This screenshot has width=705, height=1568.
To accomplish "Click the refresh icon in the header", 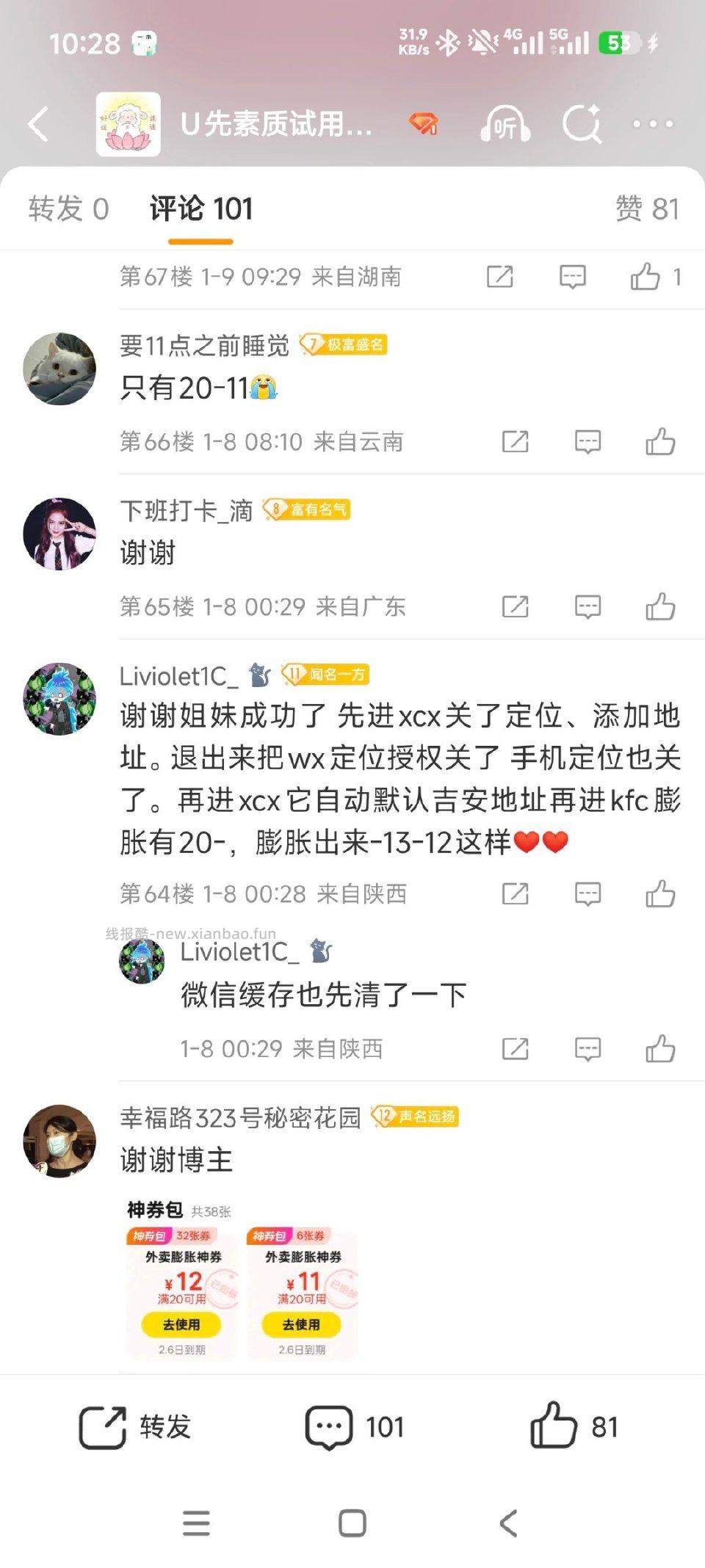I will 581,125.
